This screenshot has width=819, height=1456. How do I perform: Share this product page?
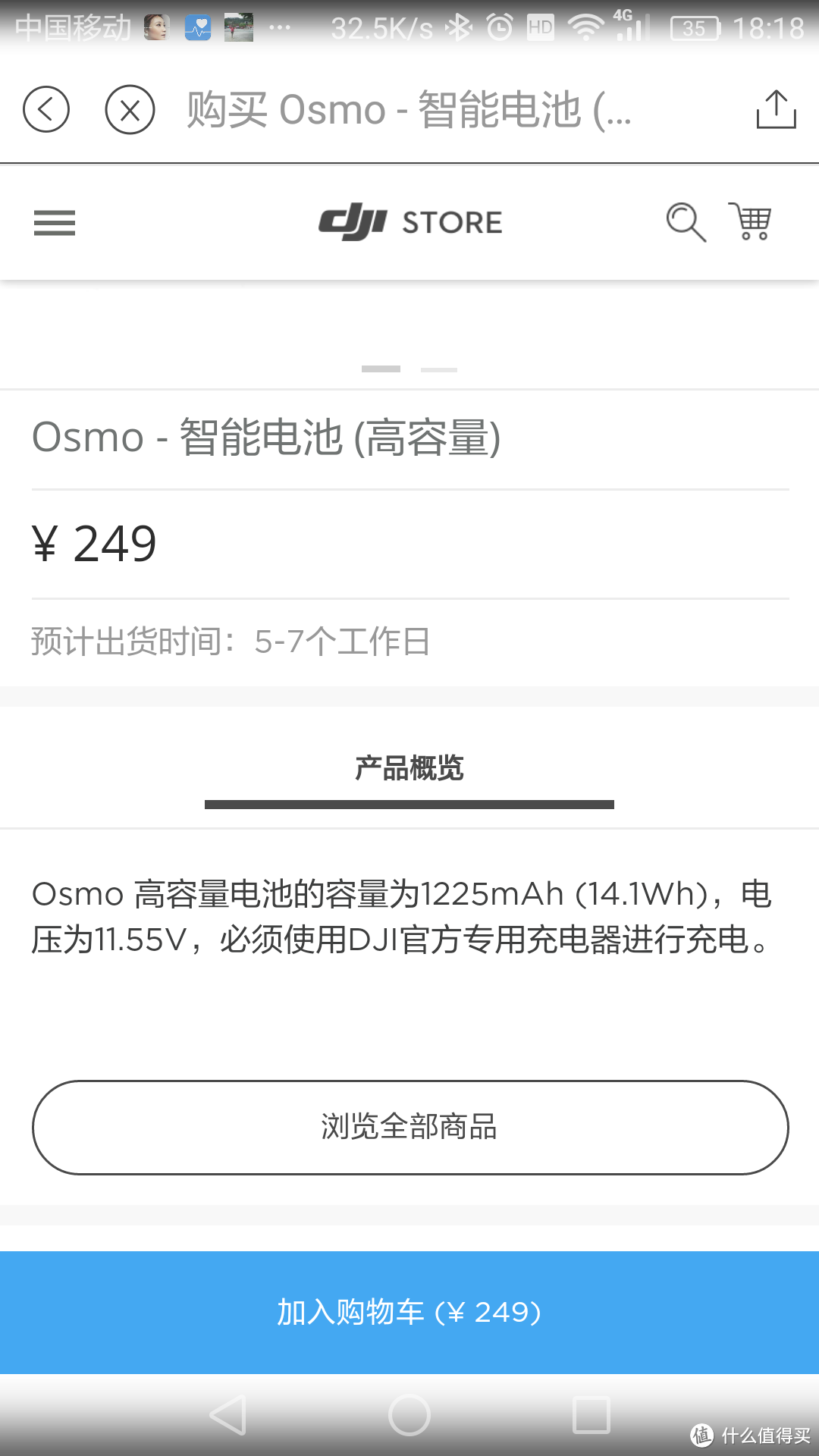tap(776, 108)
